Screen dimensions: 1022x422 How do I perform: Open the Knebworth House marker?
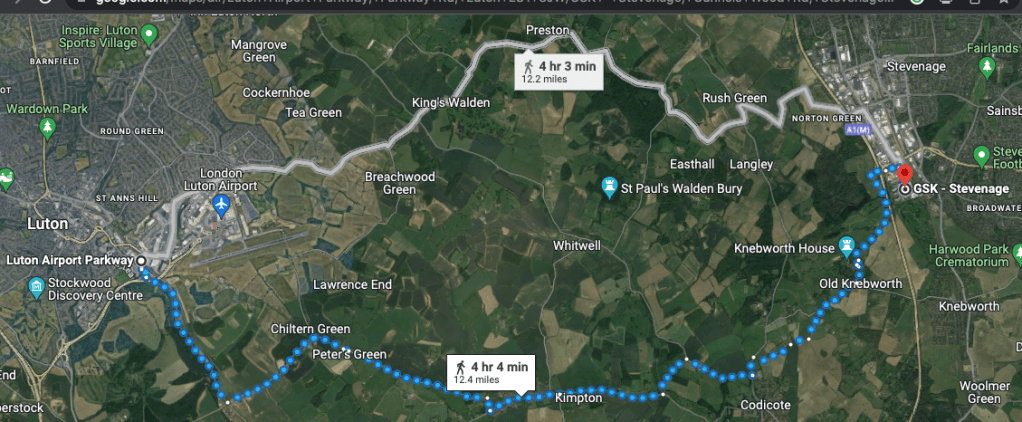point(848,245)
